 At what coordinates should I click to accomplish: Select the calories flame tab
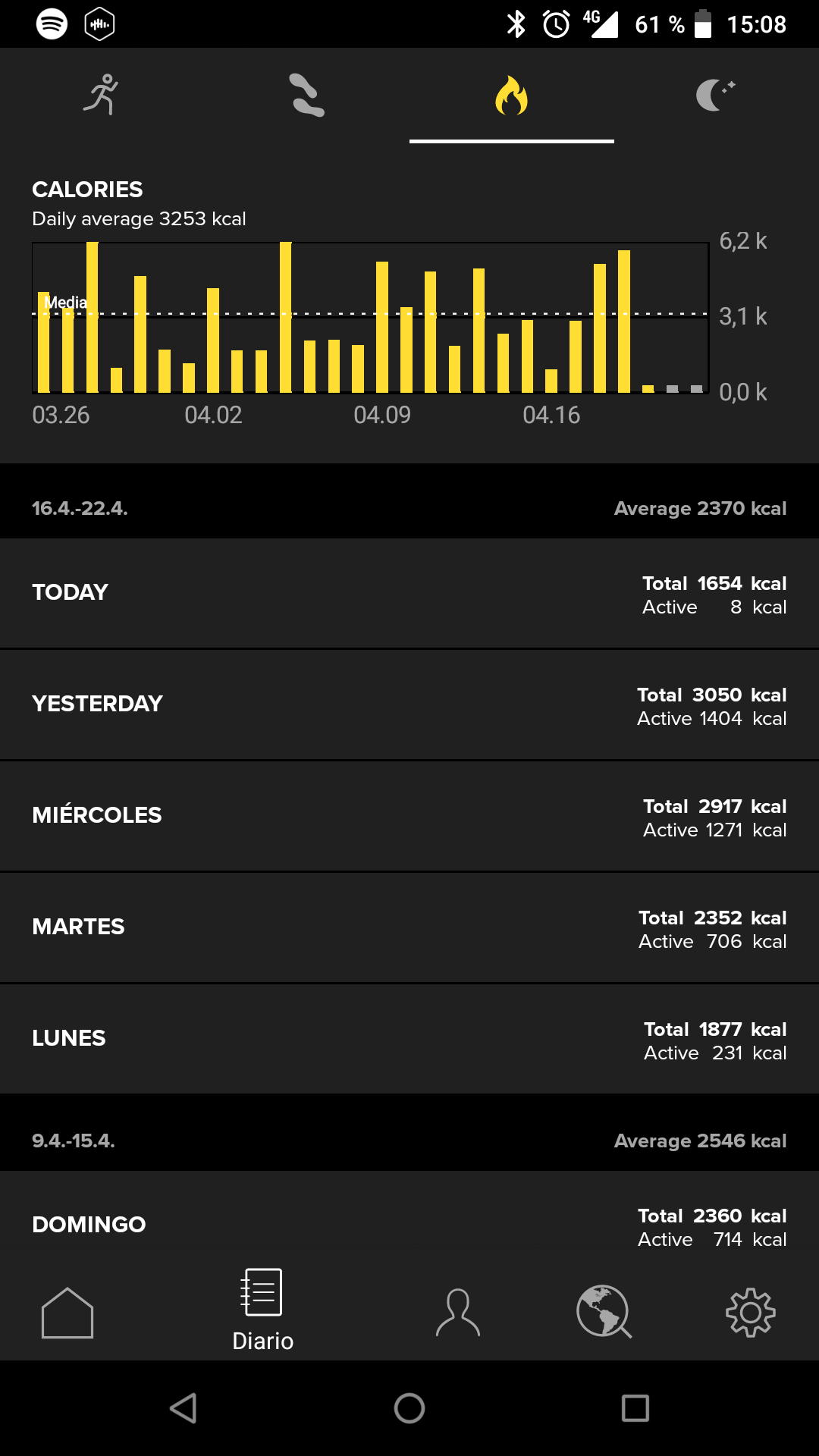click(x=511, y=96)
